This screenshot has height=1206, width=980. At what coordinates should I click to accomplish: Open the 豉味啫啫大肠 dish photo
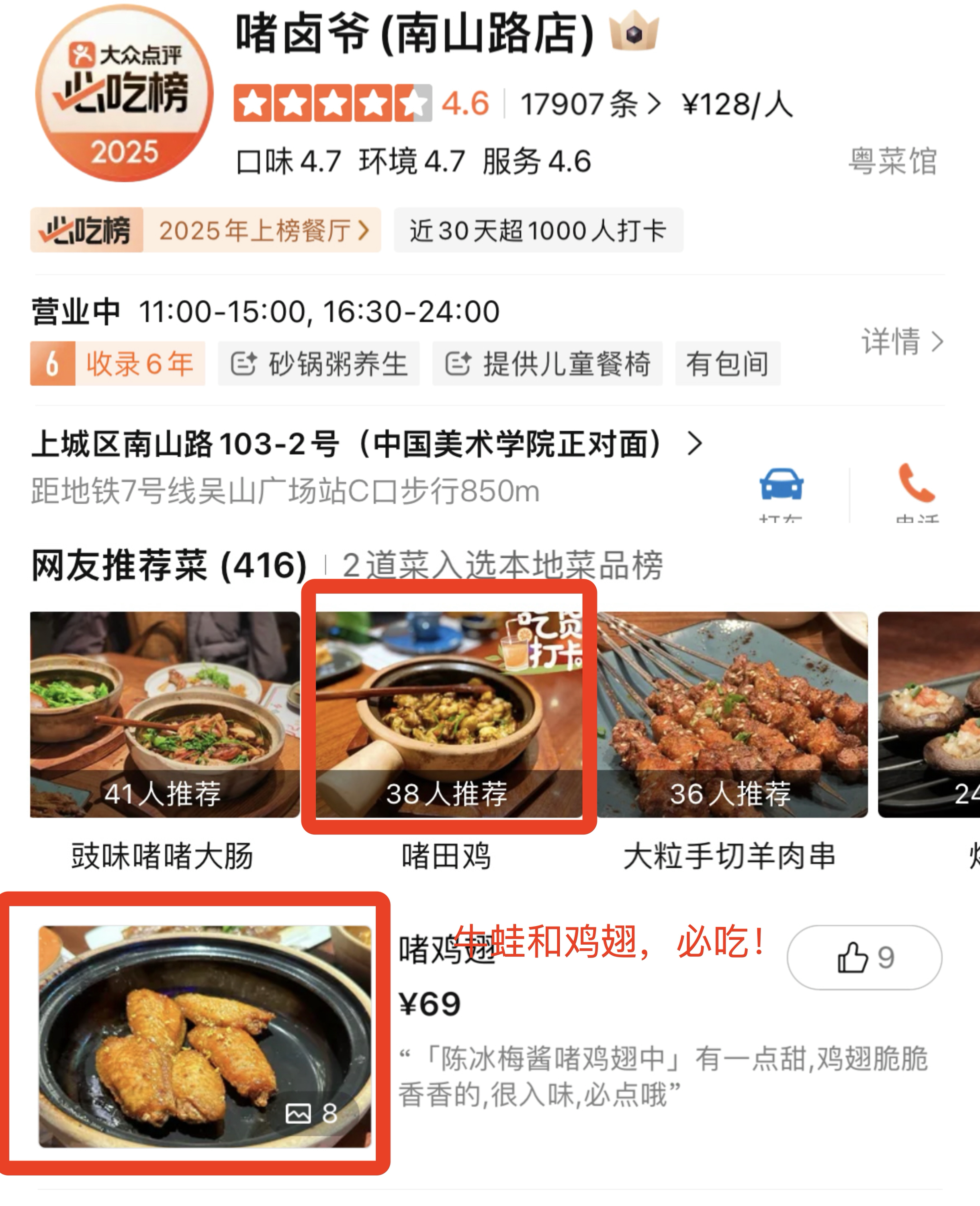(x=165, y=714)
